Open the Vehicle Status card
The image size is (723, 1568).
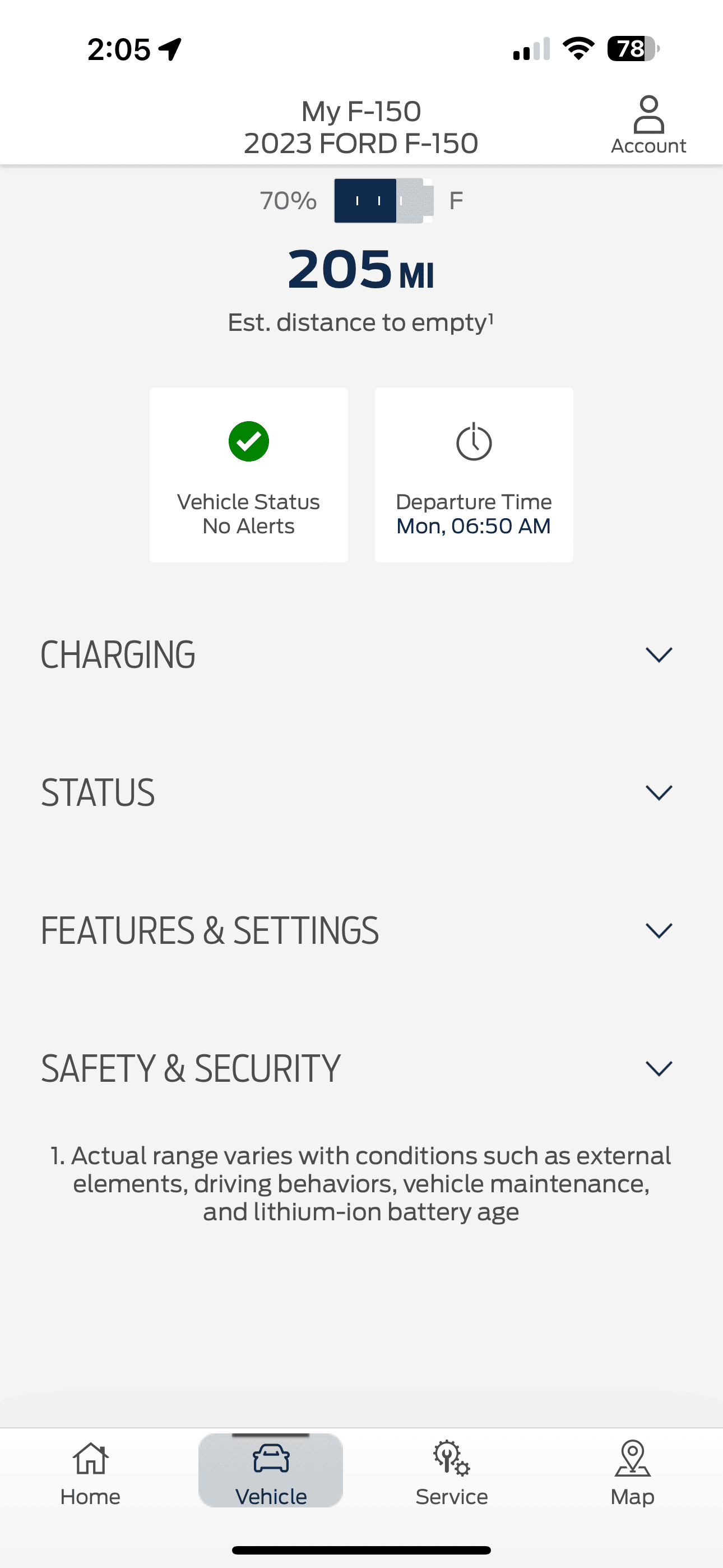click(x=248, y=475)
